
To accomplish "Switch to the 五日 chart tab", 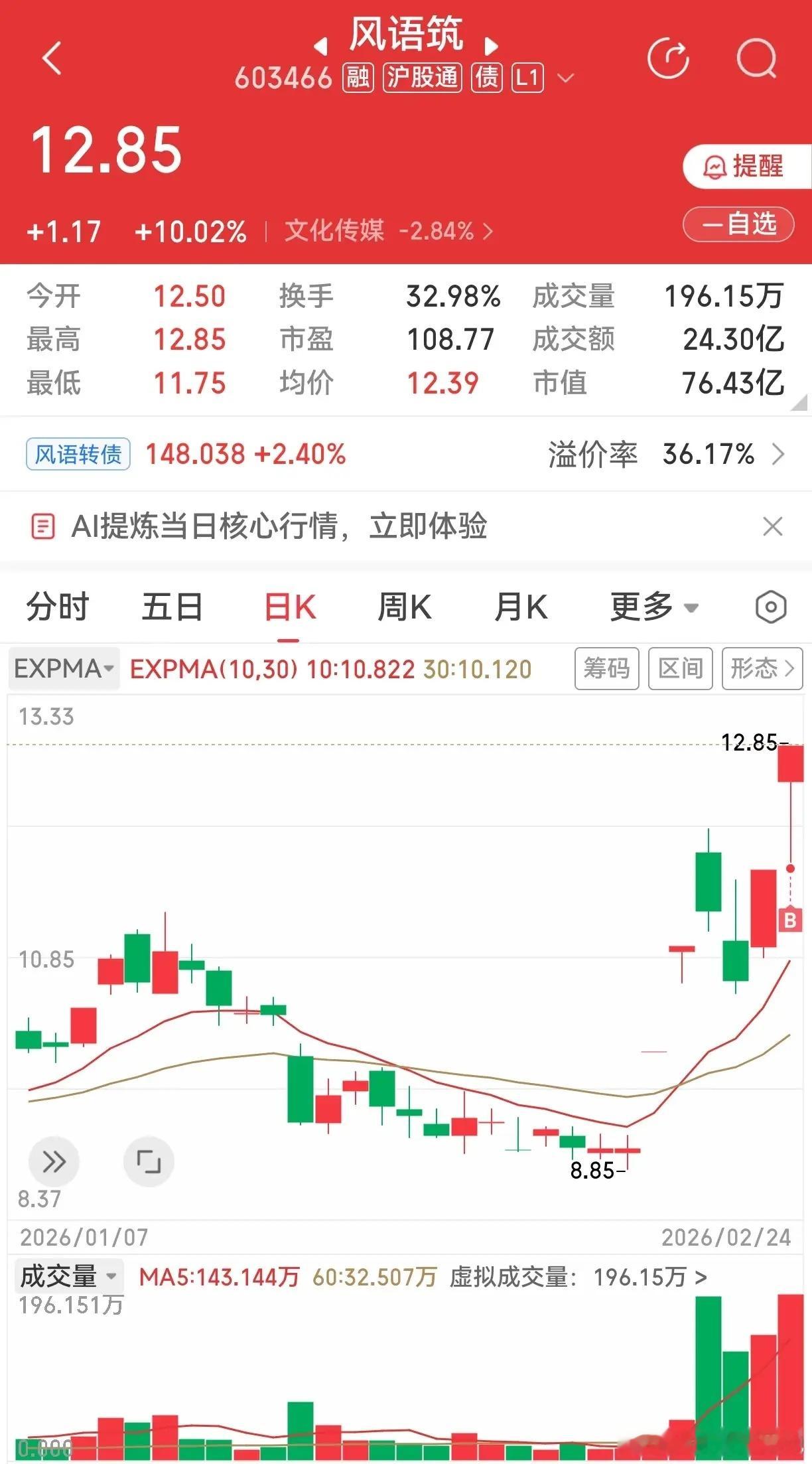I will (x=172, y=607).
